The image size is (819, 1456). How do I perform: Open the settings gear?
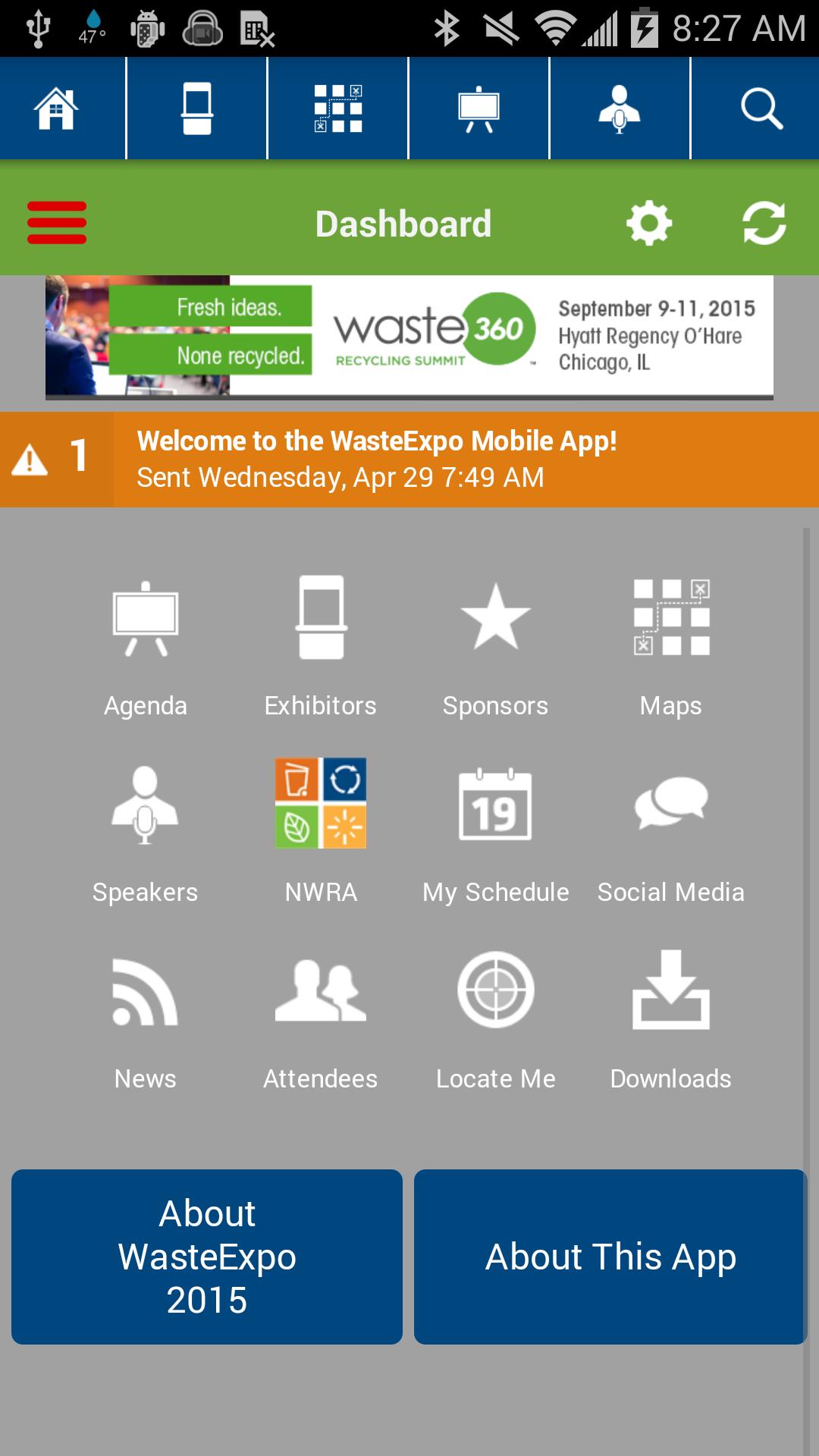(x=649, y=223)
